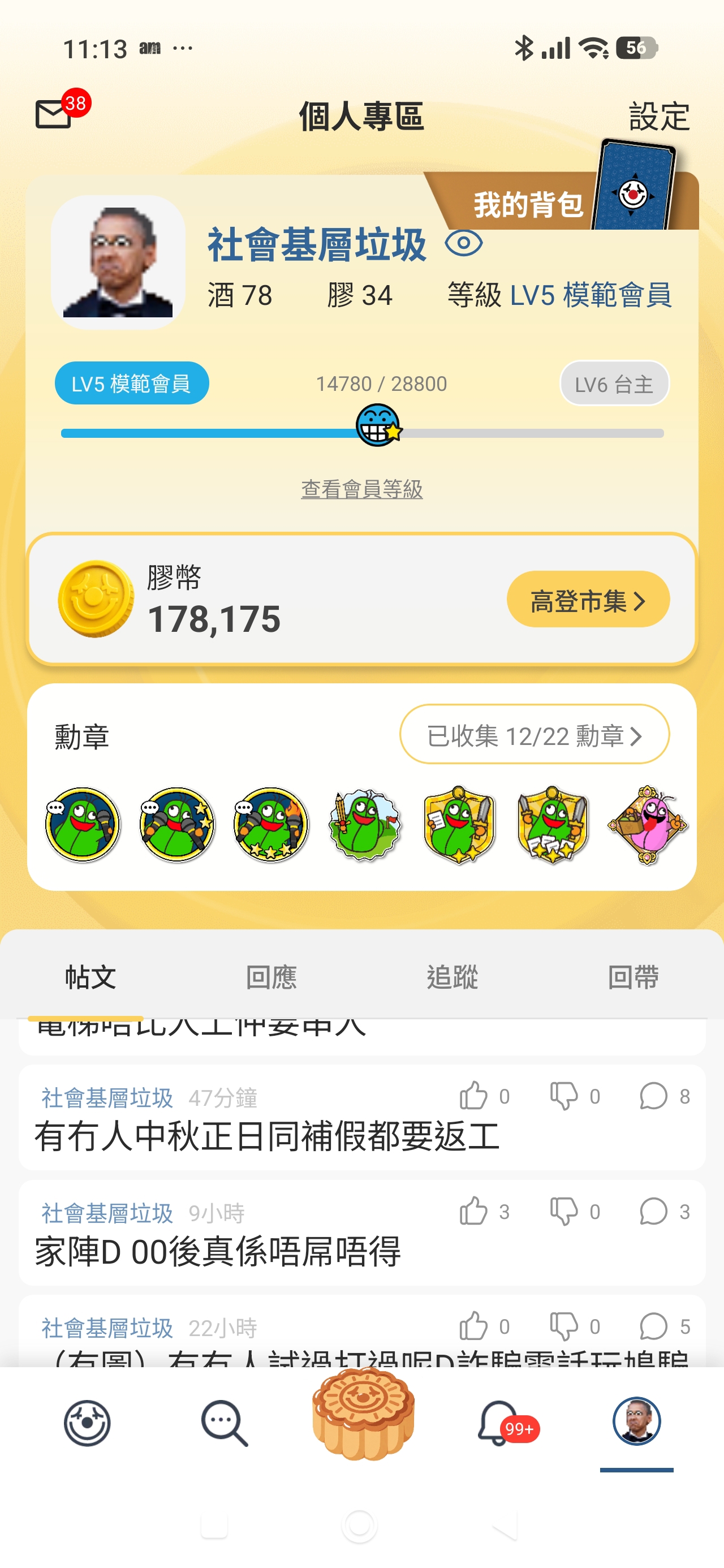The image size is (724, 1568).
Task: Open the search tab in bottom bar
Action: [x=224, y=1423]
